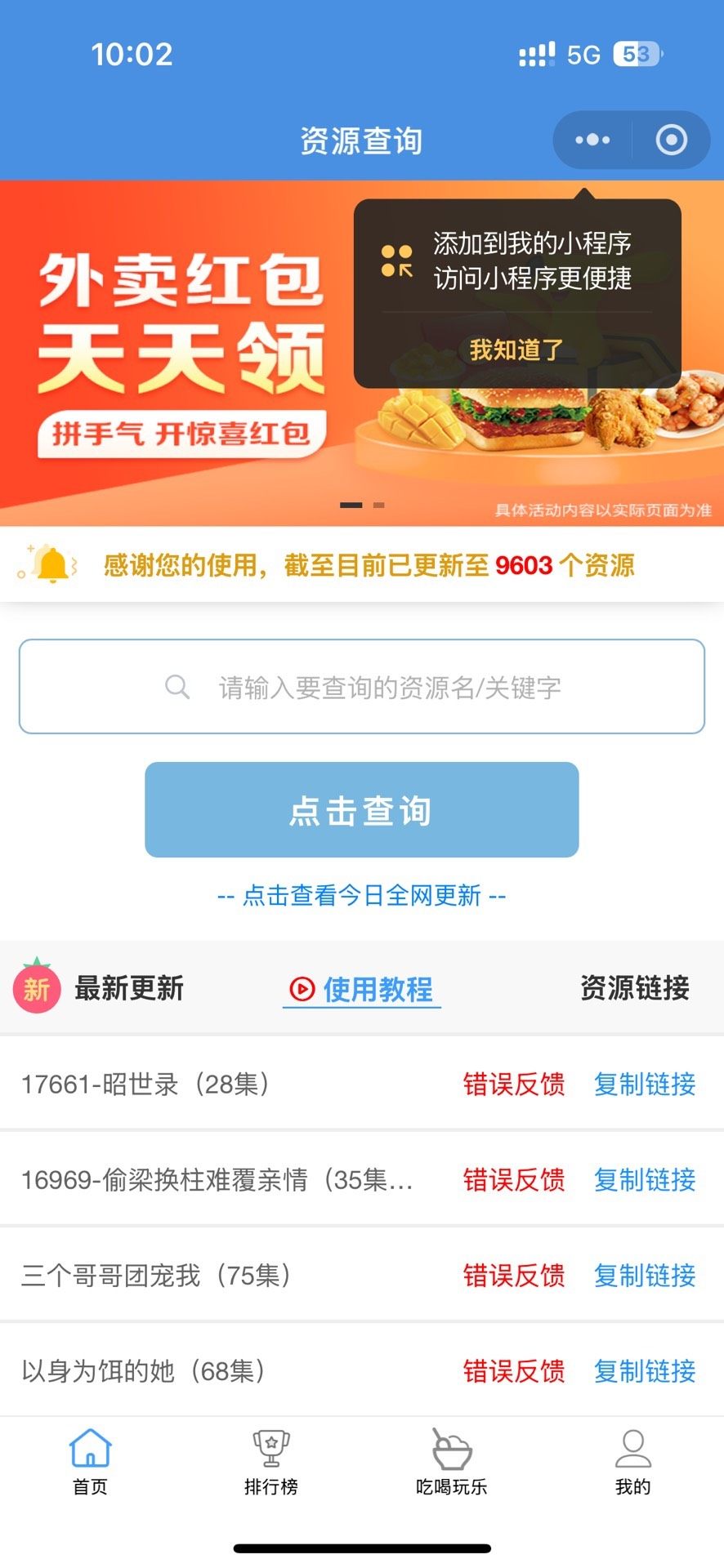Report error for 以身为饵的她

point(514,1370)
